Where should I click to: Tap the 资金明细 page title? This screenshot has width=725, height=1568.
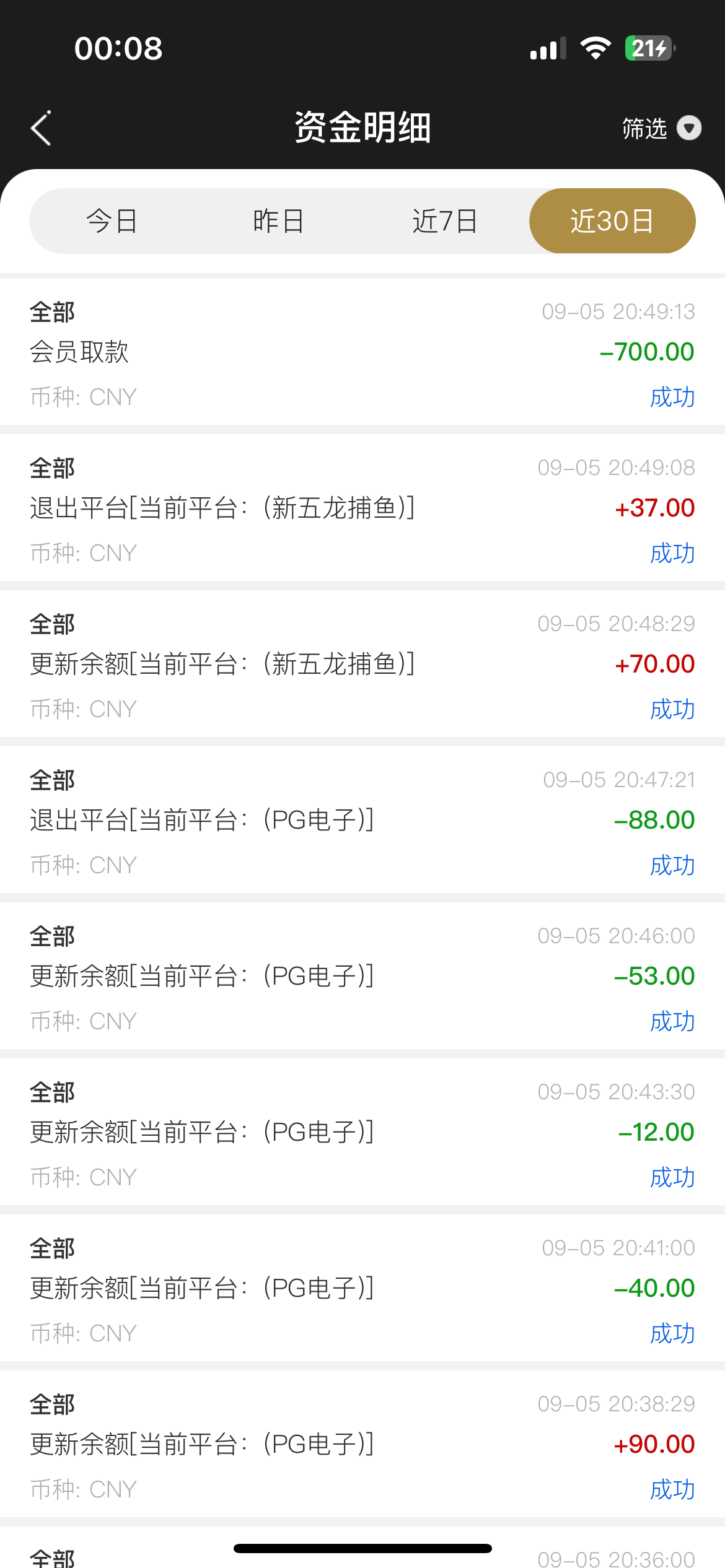[362, 128]
